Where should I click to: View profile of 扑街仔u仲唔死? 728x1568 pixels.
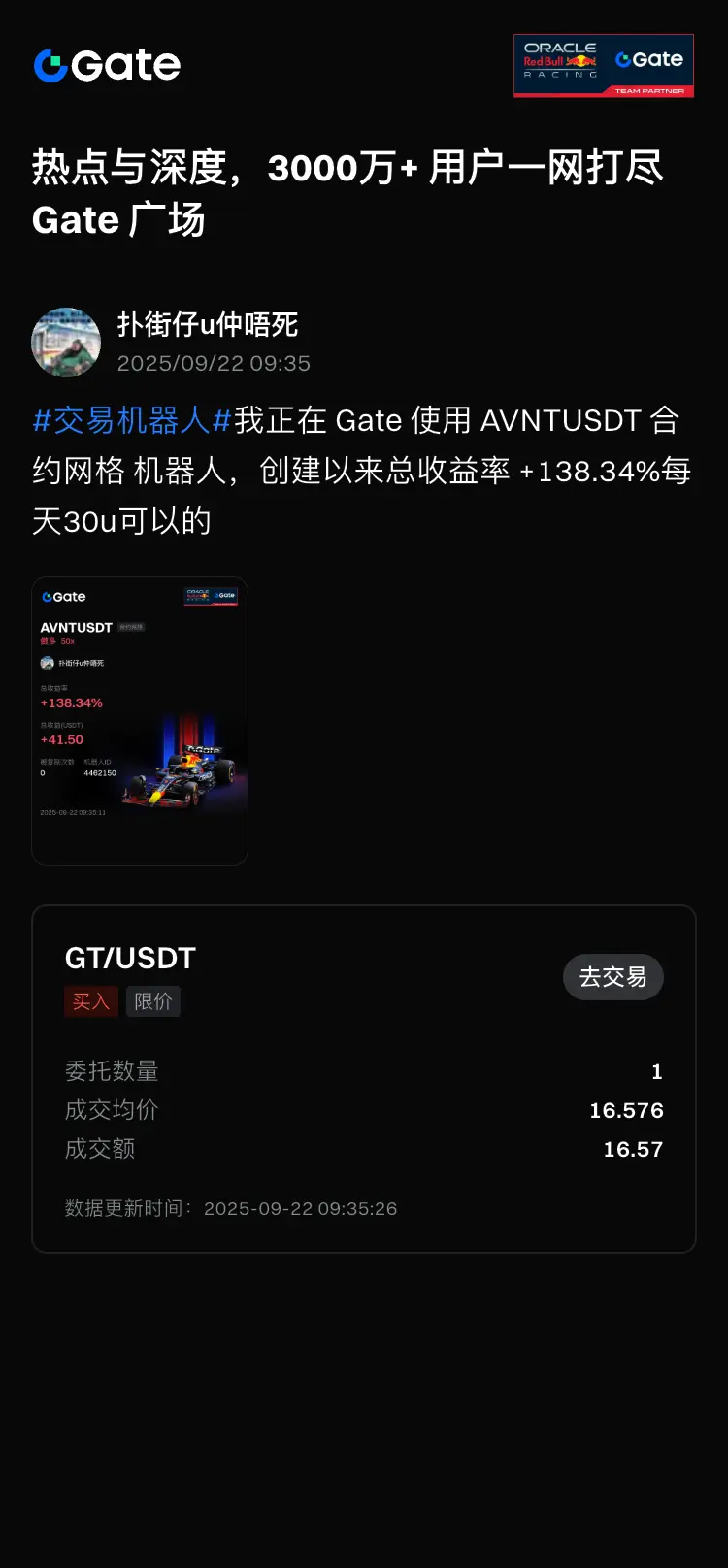[x=66, y=343]
